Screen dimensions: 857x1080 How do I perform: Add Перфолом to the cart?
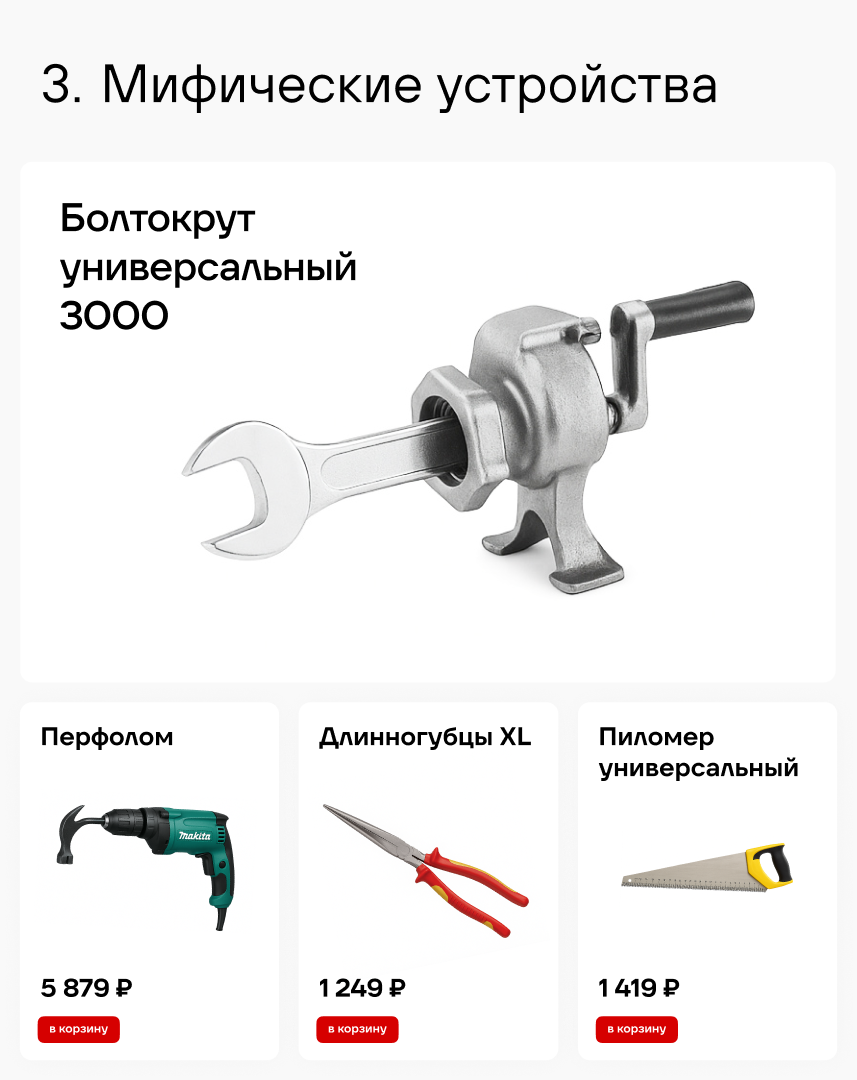(x=79, y=1029)
